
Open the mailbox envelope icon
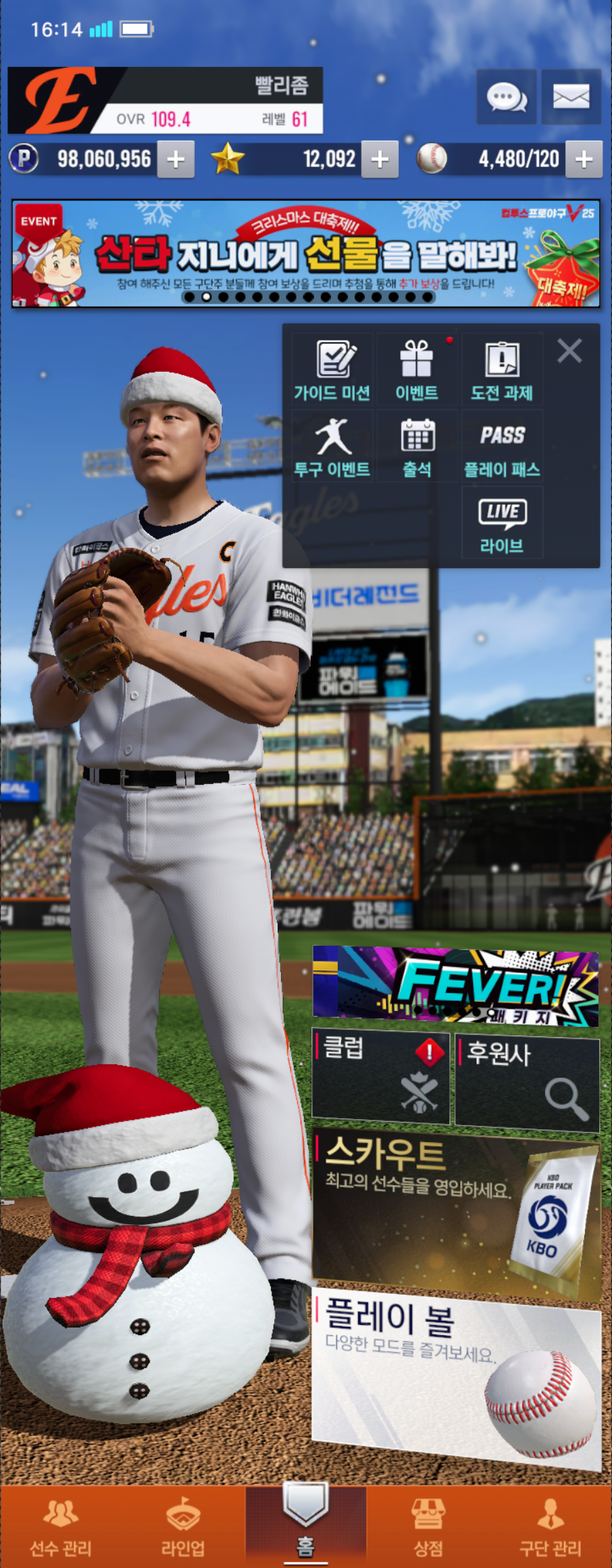[571, 97]
